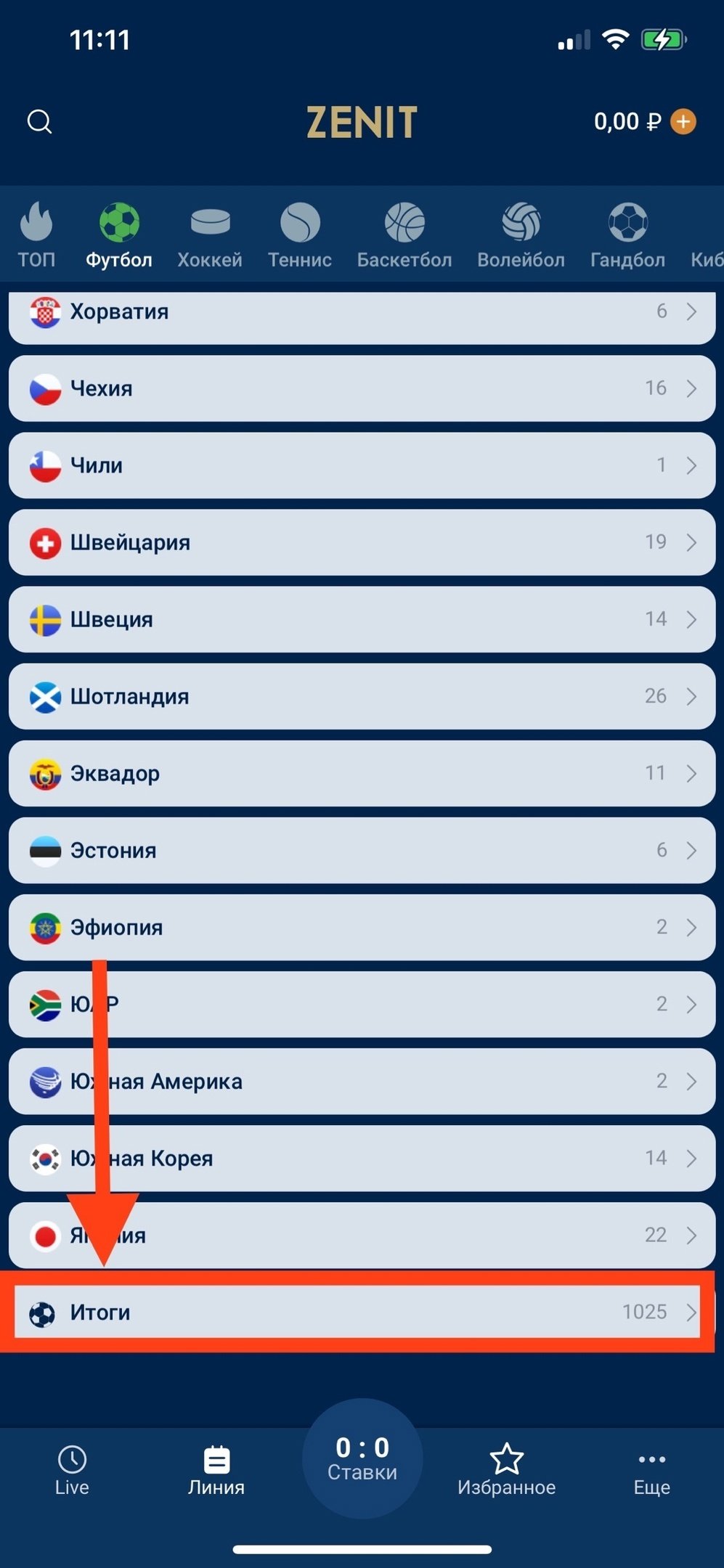The width and height of the screenshot is (724, 1568).
Task: Open the Эквадор football section
Action: 362,773
